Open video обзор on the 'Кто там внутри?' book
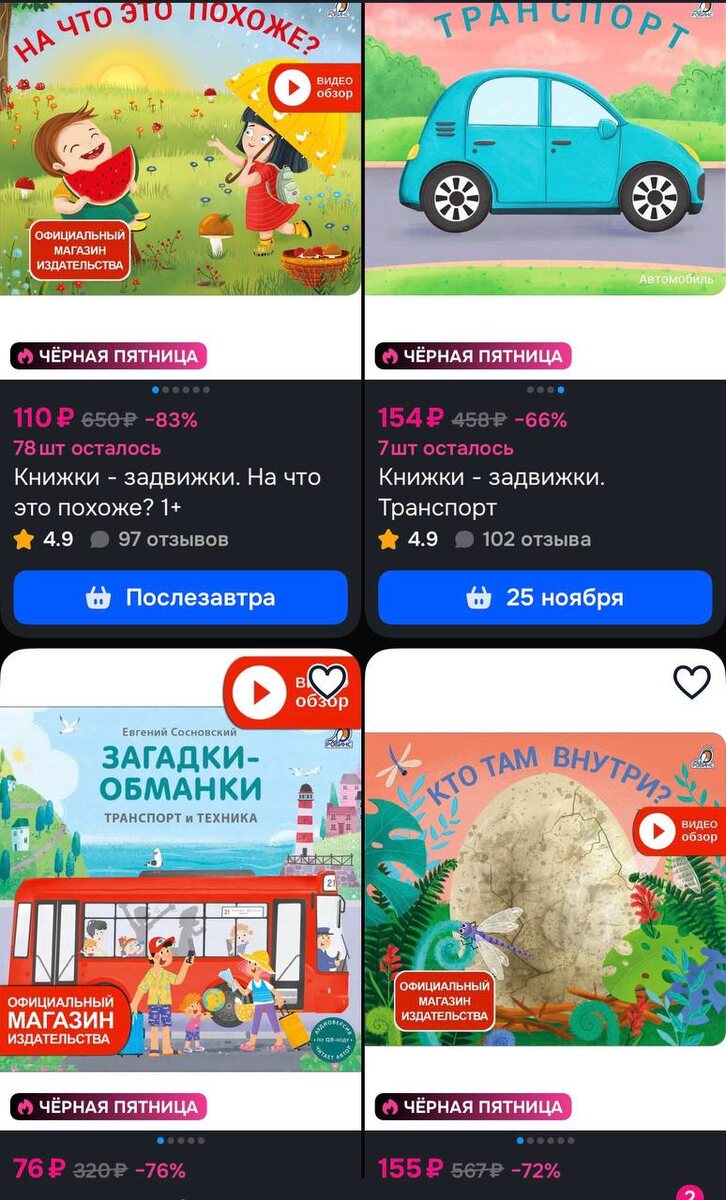This screenshot has height=1200, width=726. point(655,831)
